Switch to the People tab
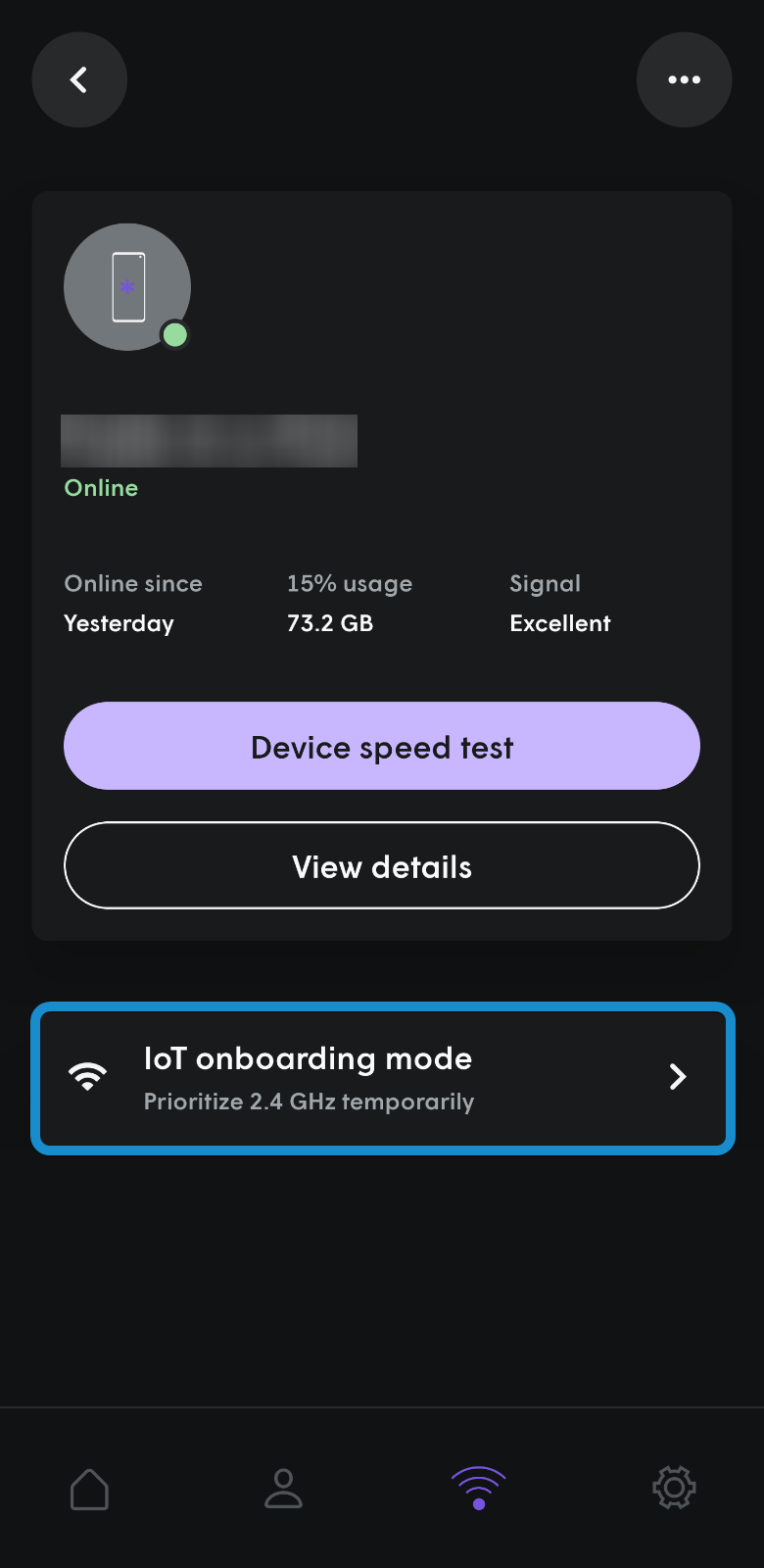 click(284, 1489)
